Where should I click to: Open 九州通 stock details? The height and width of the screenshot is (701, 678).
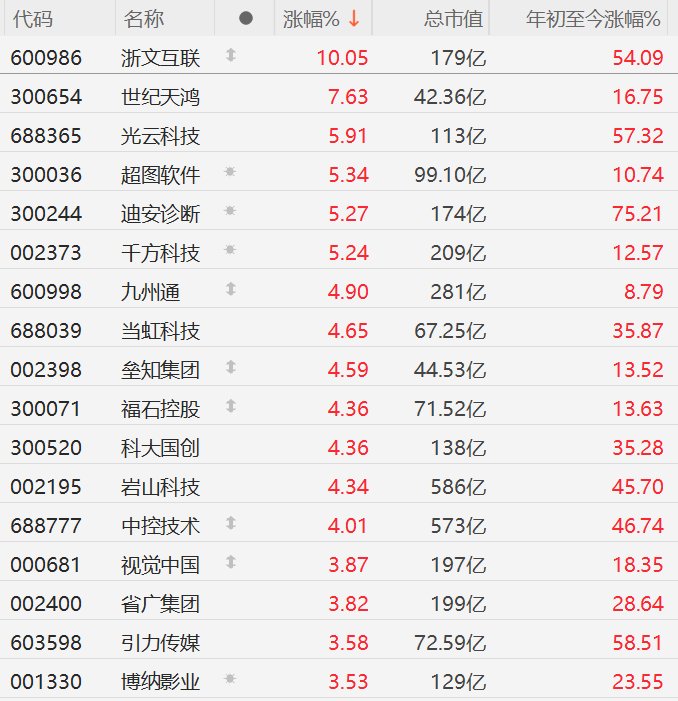pos(150,292)
